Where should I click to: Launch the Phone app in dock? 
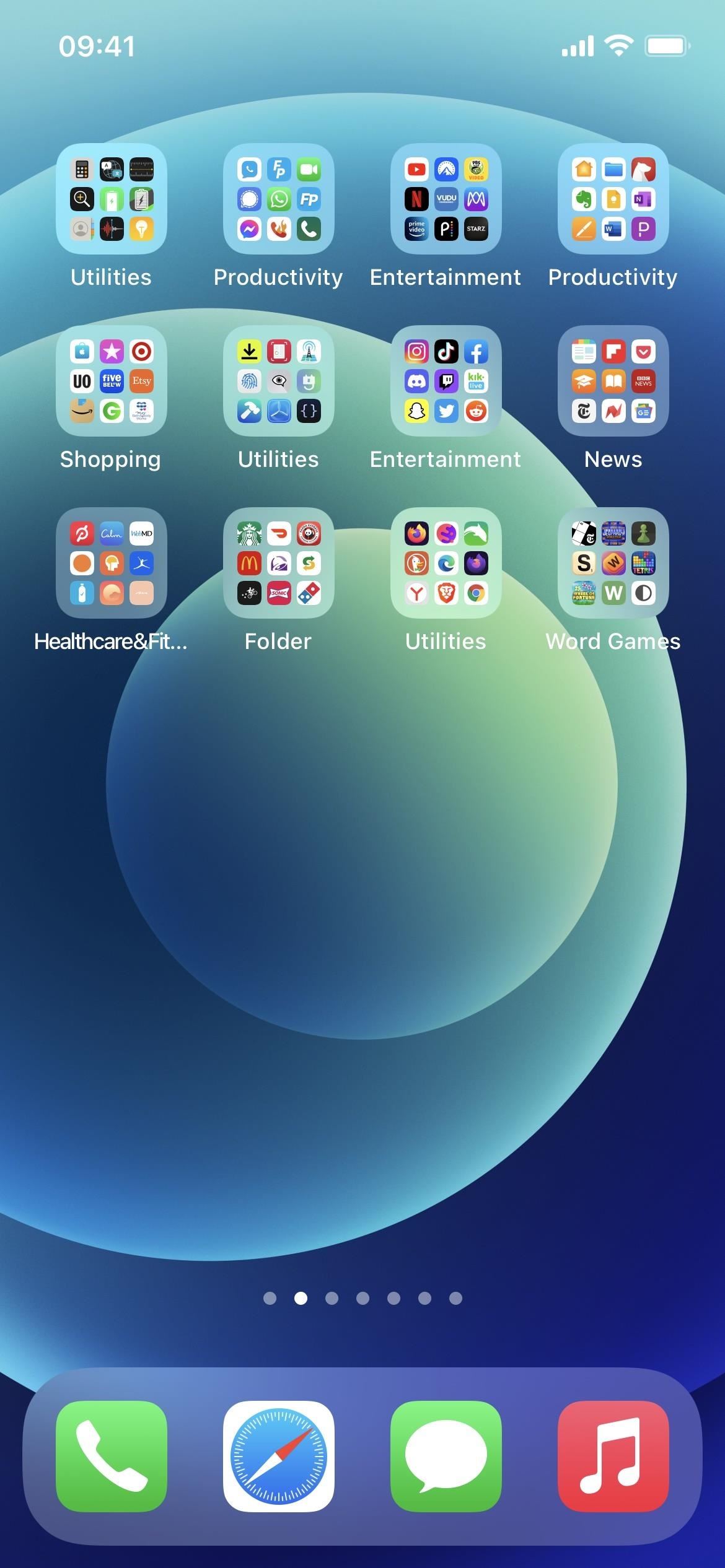(112, 1457)
